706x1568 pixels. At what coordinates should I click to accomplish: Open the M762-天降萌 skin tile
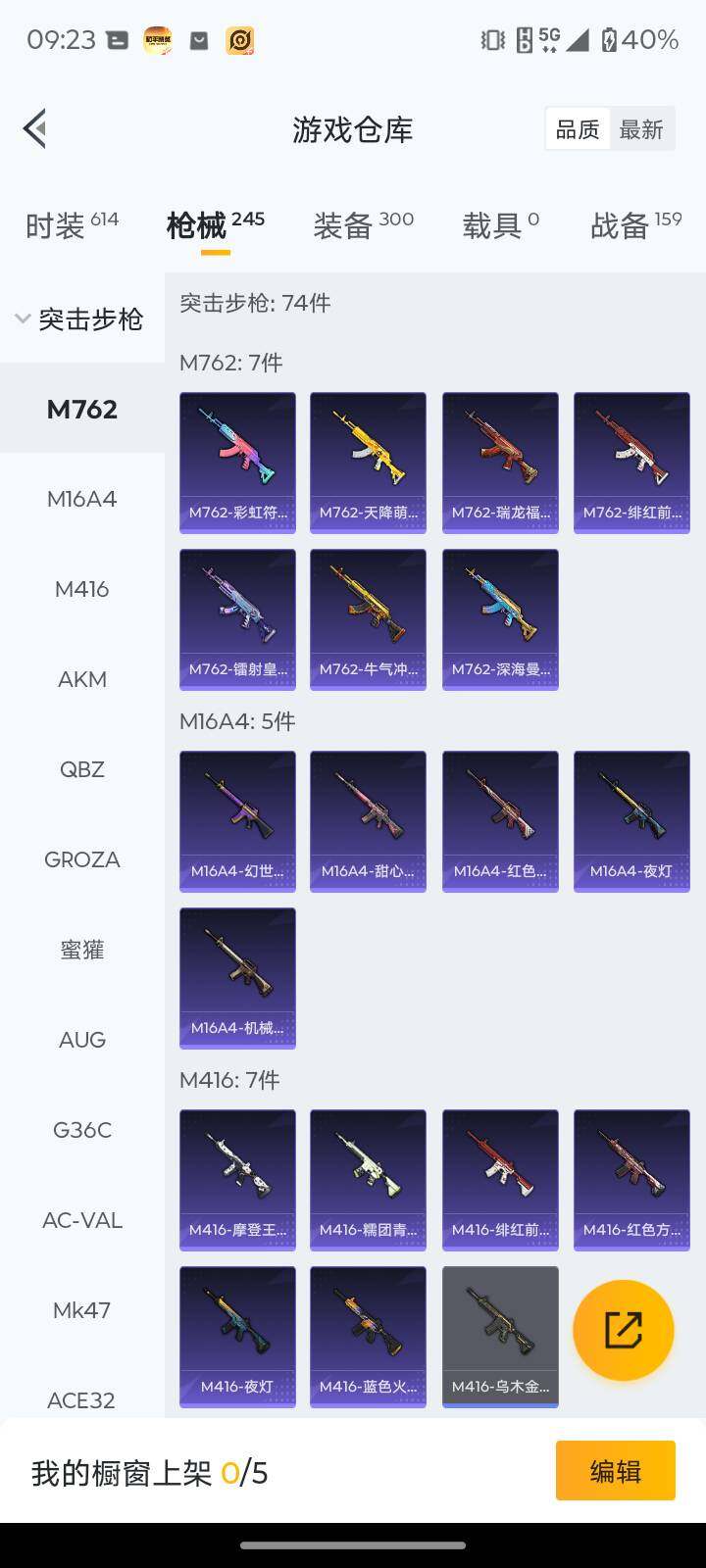point(368,463)
